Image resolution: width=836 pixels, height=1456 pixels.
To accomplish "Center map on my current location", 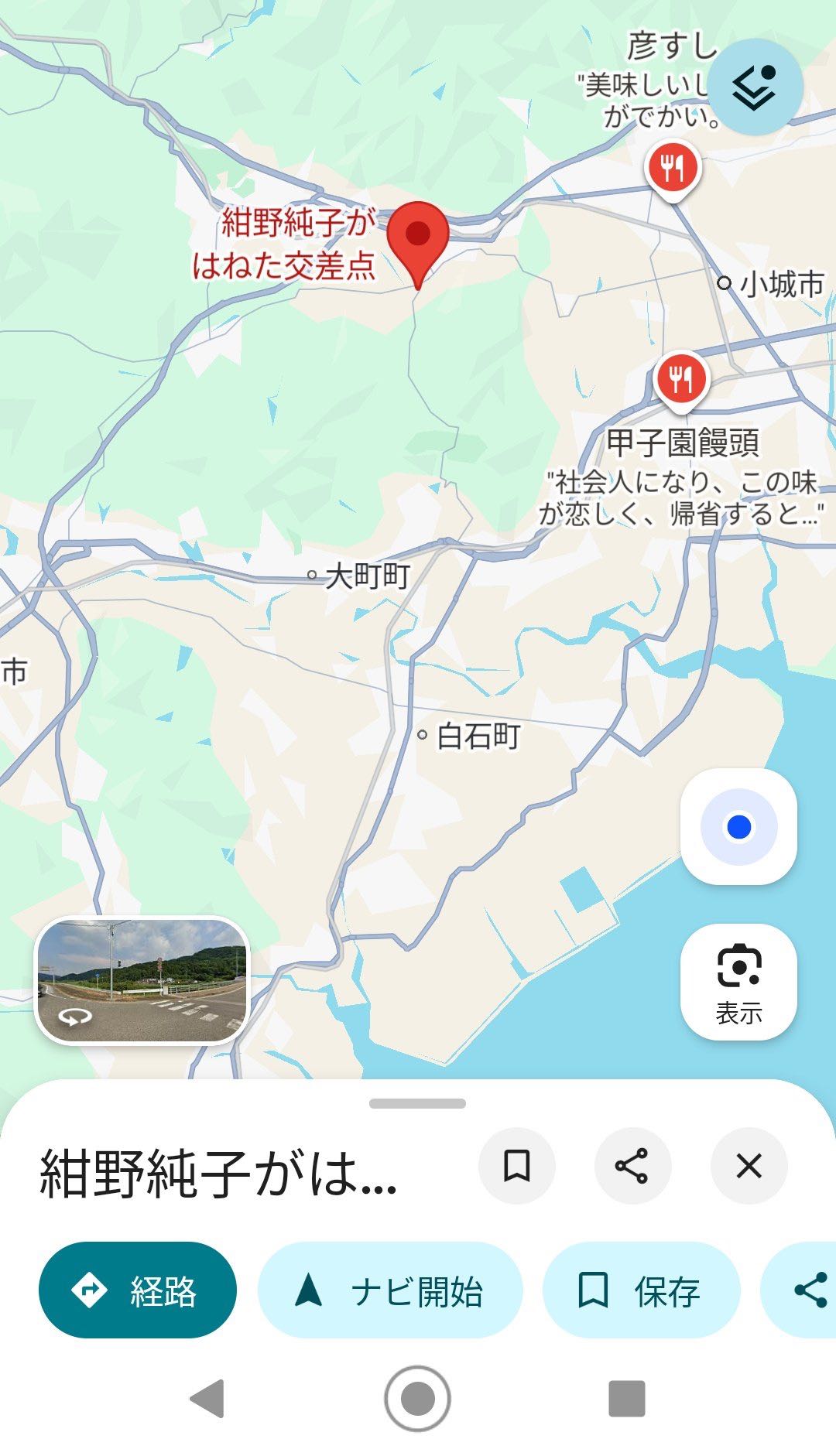I will coord(738,826).
